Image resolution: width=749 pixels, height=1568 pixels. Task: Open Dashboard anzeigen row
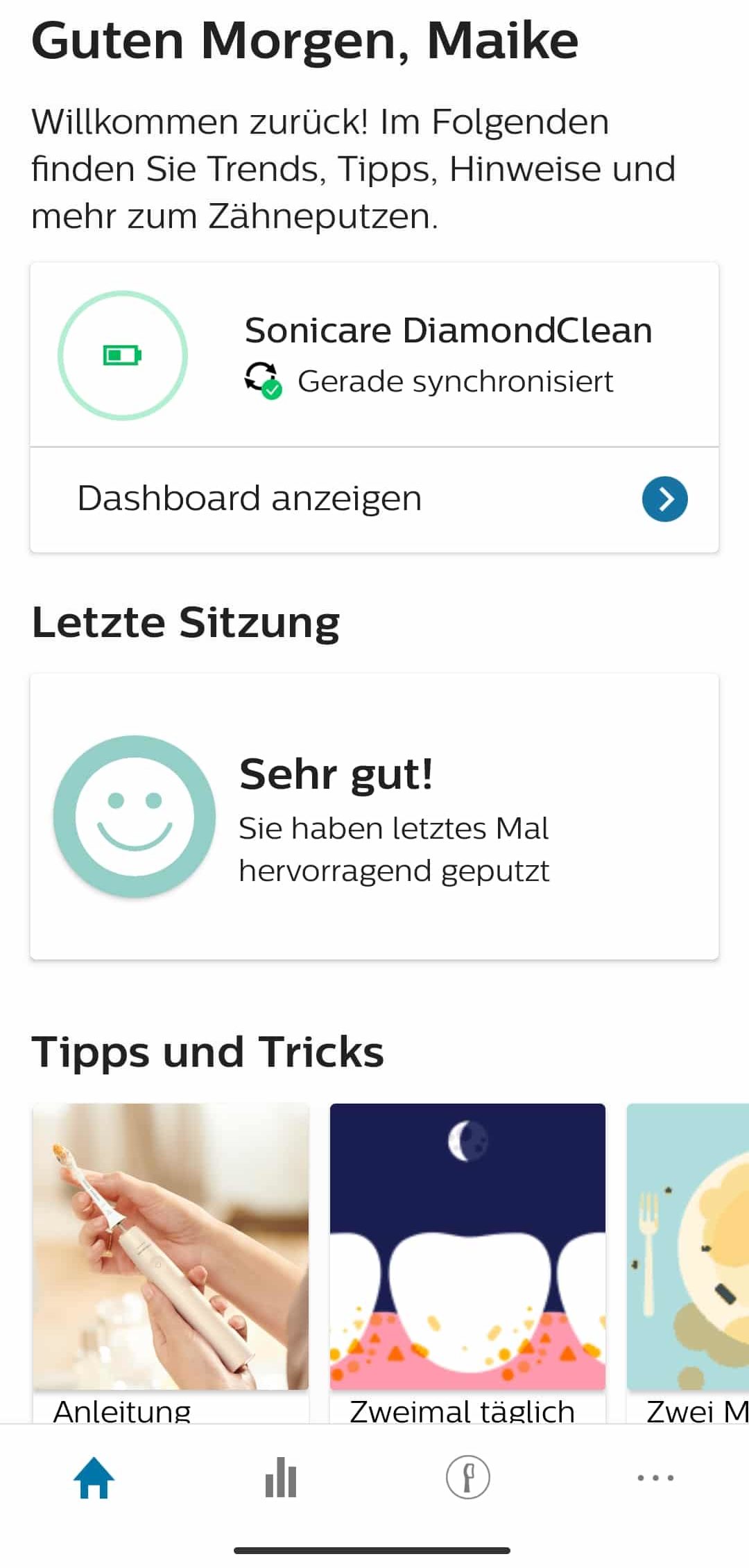[374, 500]
